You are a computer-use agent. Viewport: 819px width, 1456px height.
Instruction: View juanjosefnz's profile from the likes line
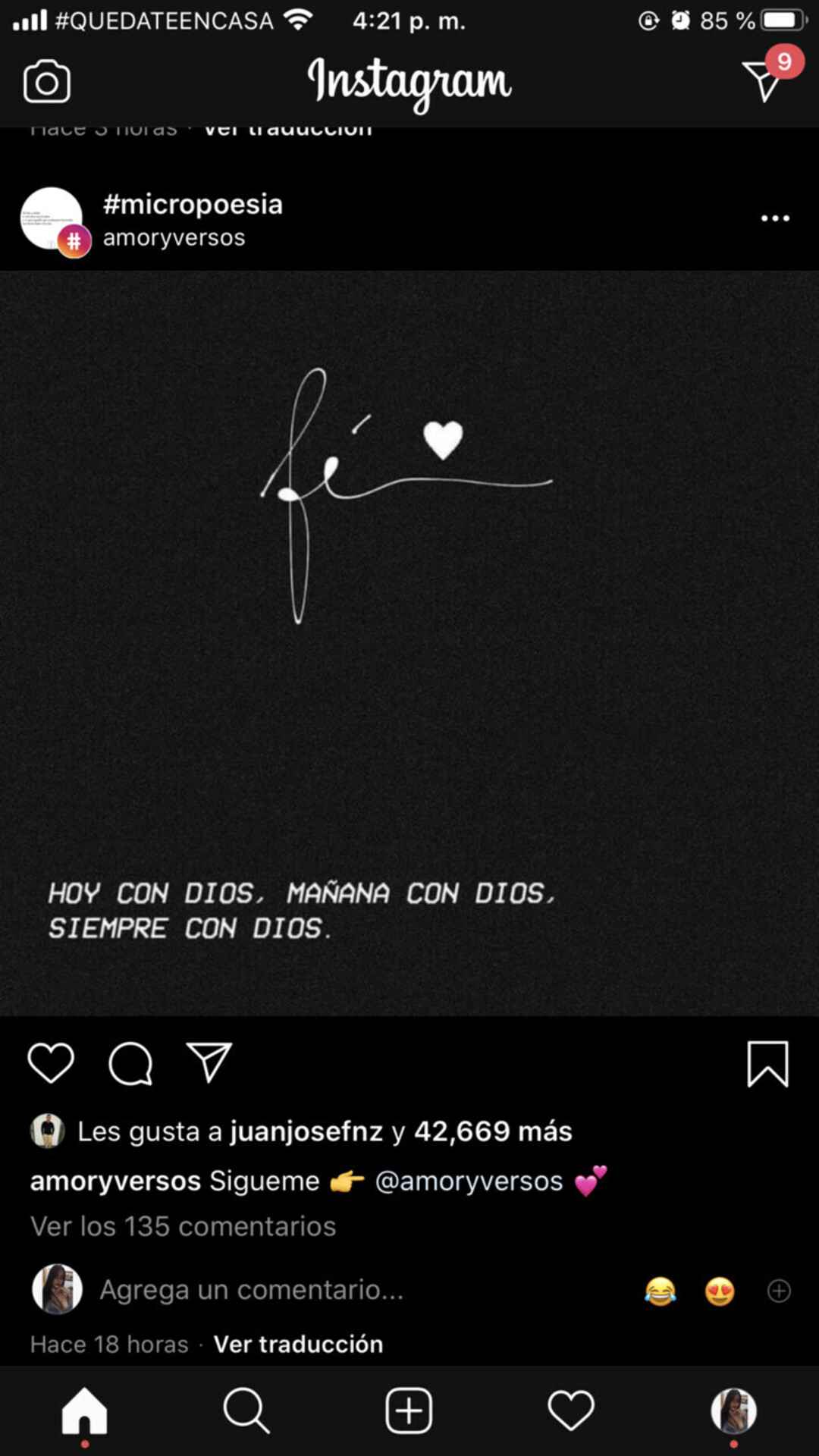point(306,1131)
